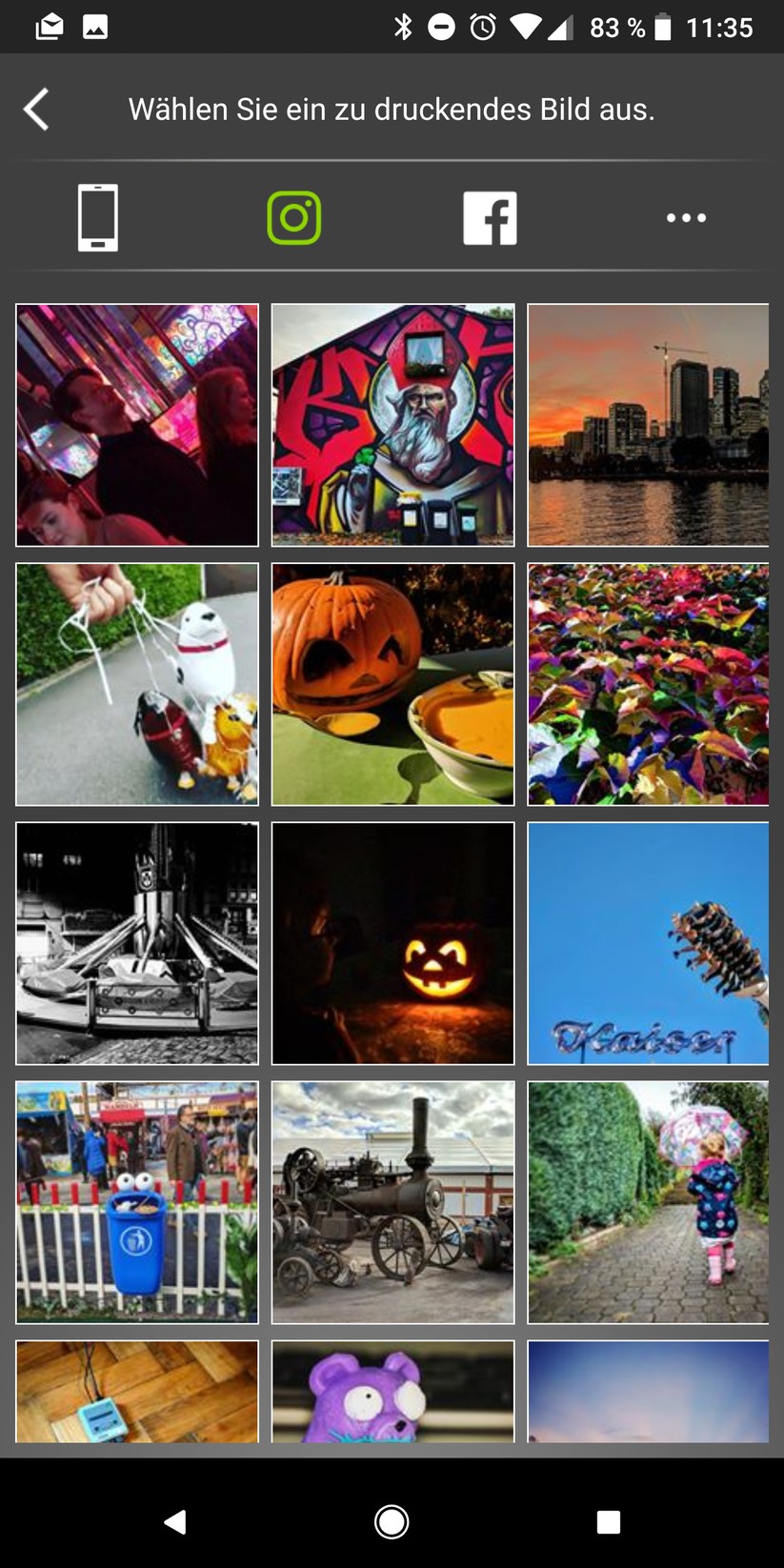Open the black-and-white carousel photo
The image size is (784, 1568).
coord(137,943)
